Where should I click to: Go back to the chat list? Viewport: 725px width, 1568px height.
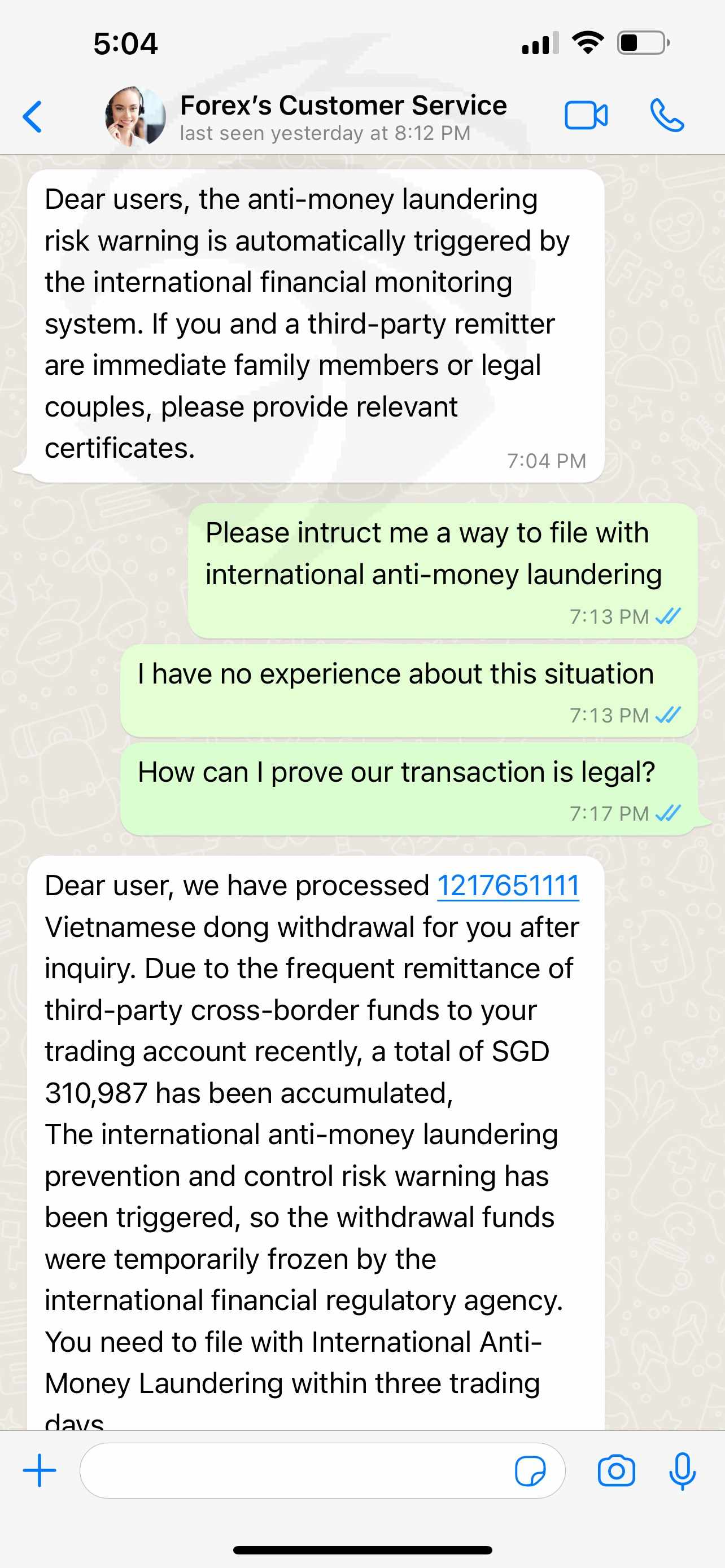click(x=32, y=116)
